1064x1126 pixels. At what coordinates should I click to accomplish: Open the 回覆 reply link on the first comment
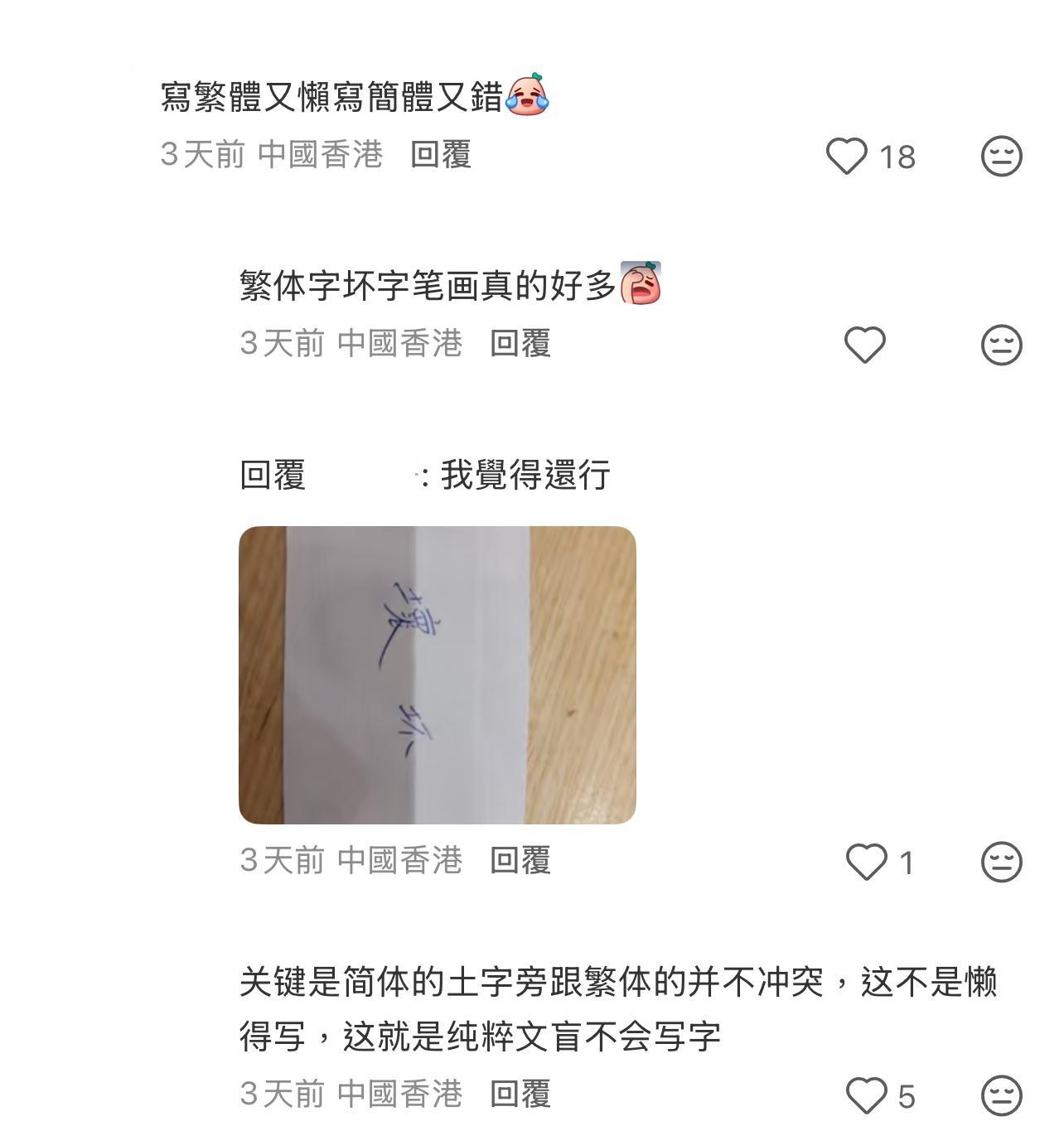point(441,157)
